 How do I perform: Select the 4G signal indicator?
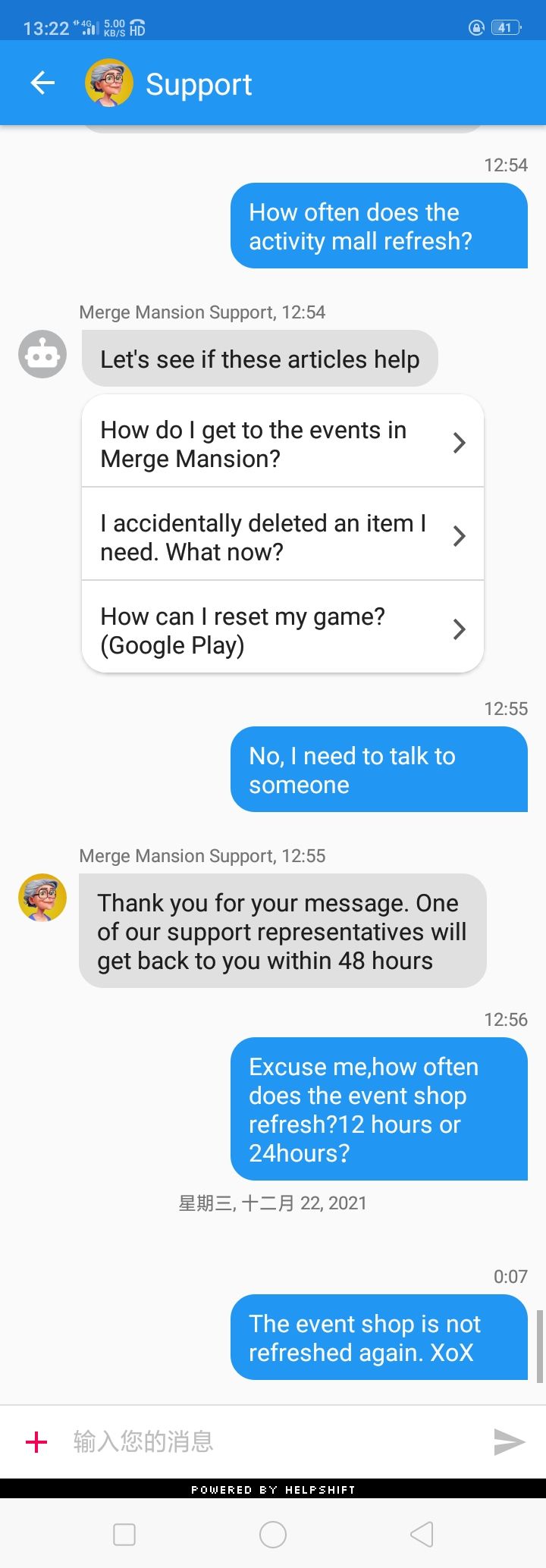pos(83,27)
